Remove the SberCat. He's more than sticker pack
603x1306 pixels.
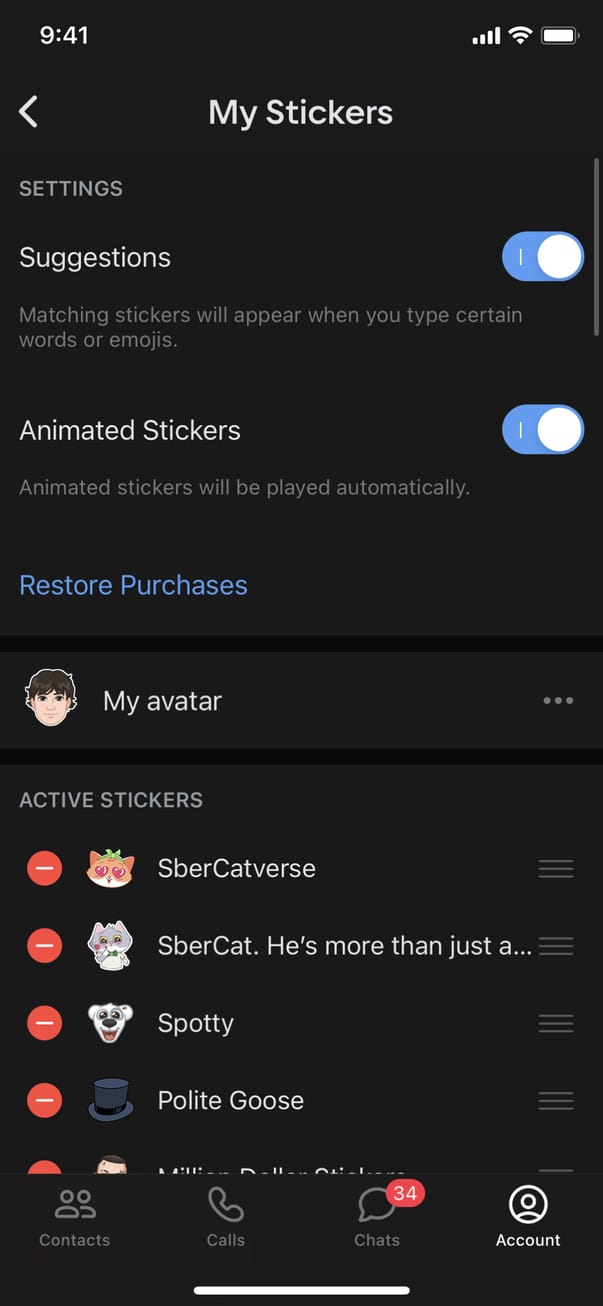44,945
